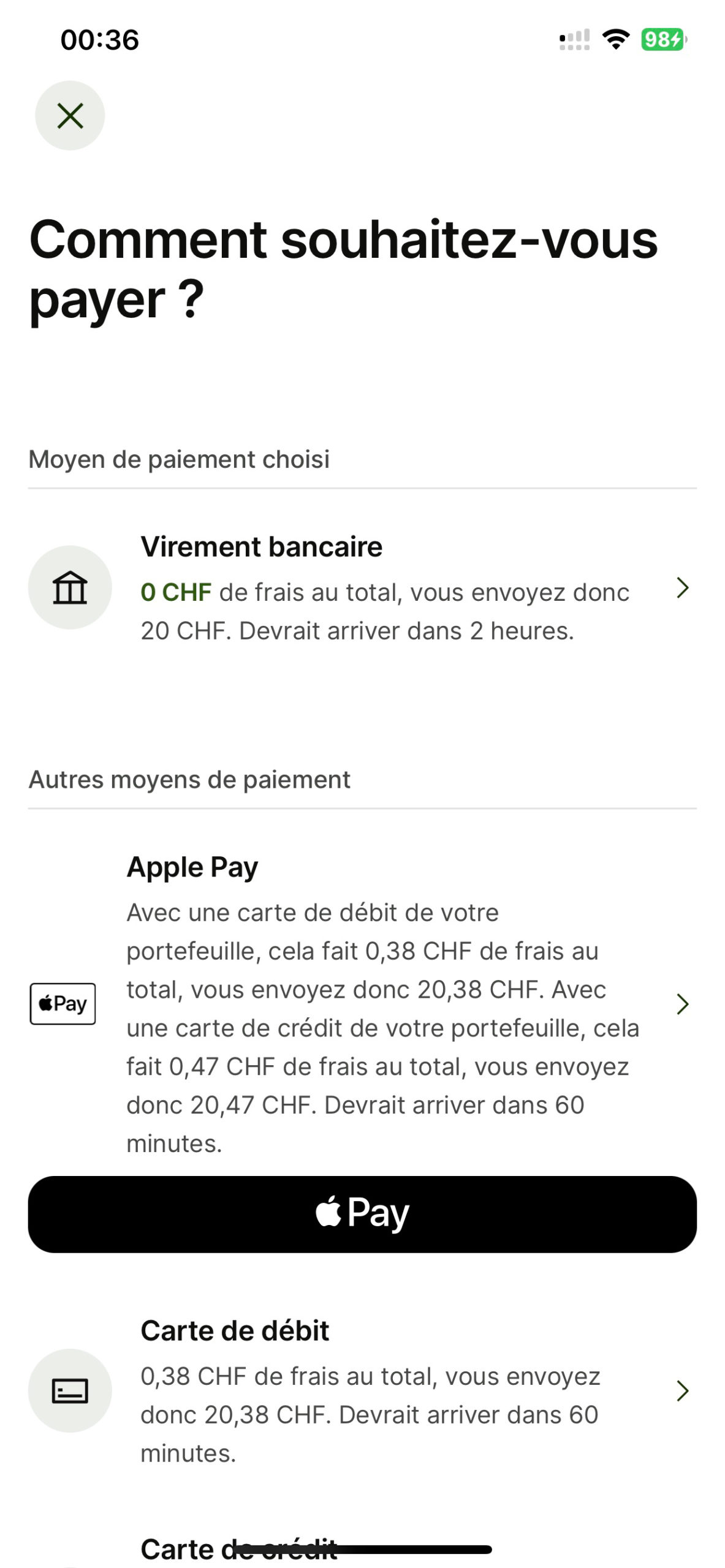
Task: Pay with the black Apple Pay button
Action: [x=362, y=1214]
